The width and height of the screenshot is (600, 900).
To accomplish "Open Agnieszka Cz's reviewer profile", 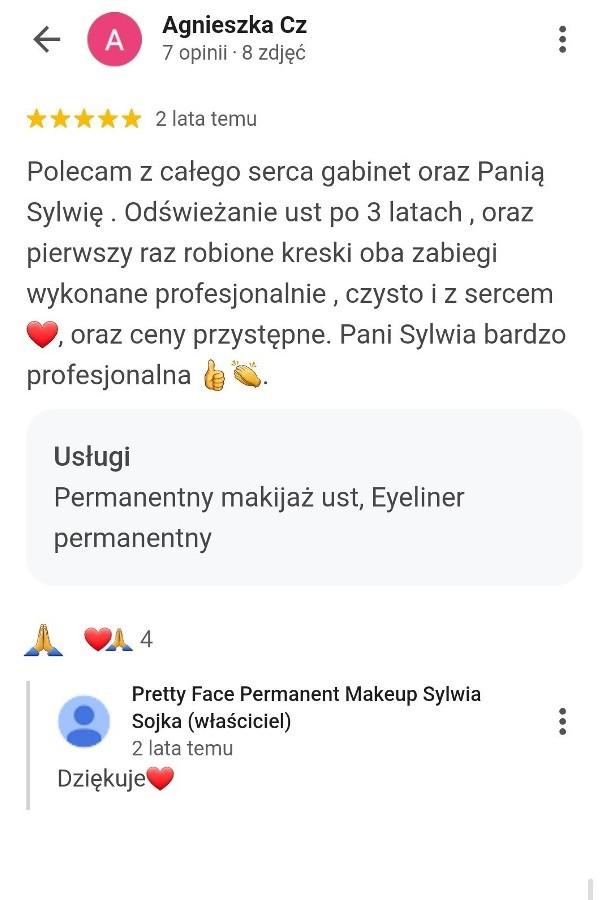I will click(234, 26).
